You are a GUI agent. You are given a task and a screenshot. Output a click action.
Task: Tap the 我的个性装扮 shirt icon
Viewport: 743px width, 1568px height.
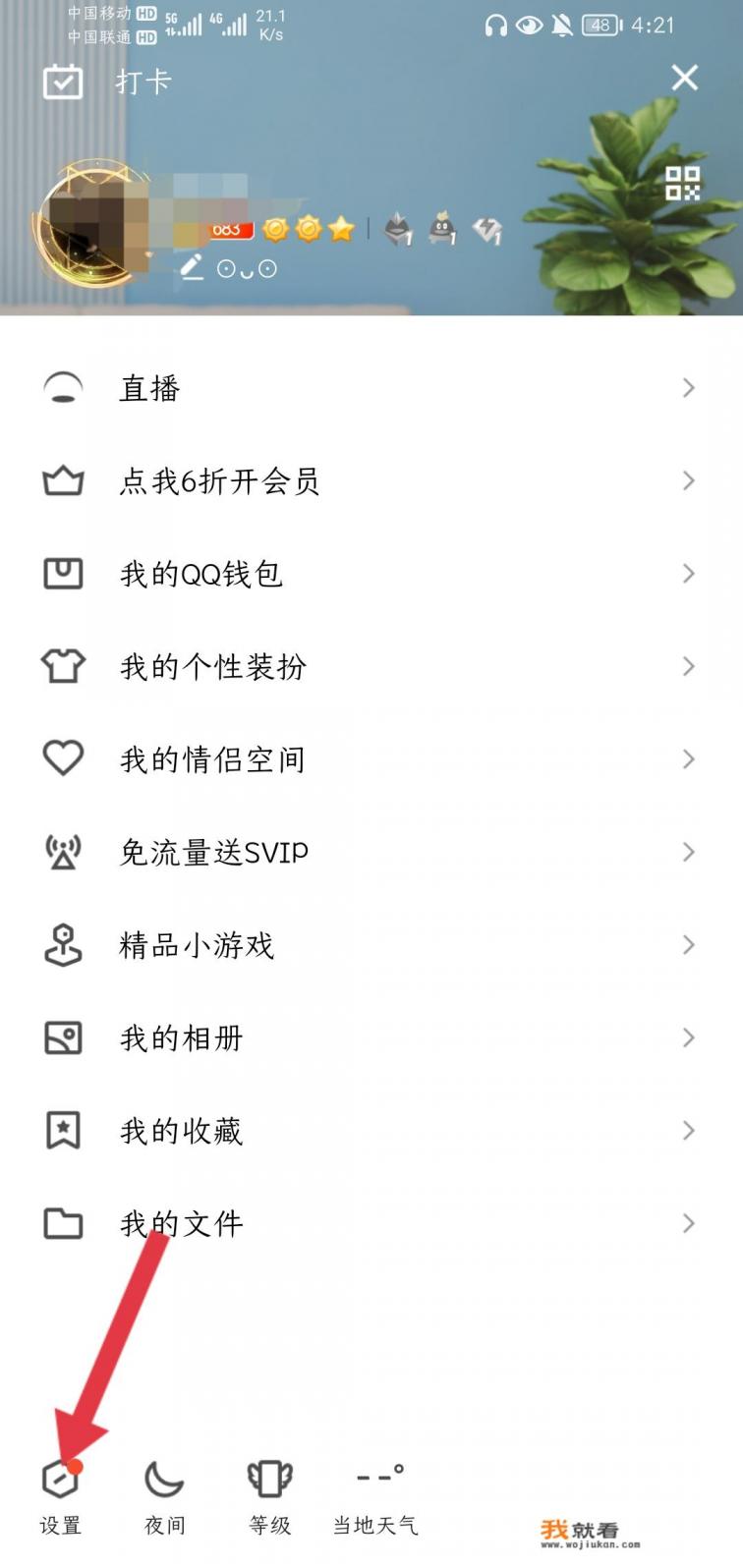(x=62, y=666)
